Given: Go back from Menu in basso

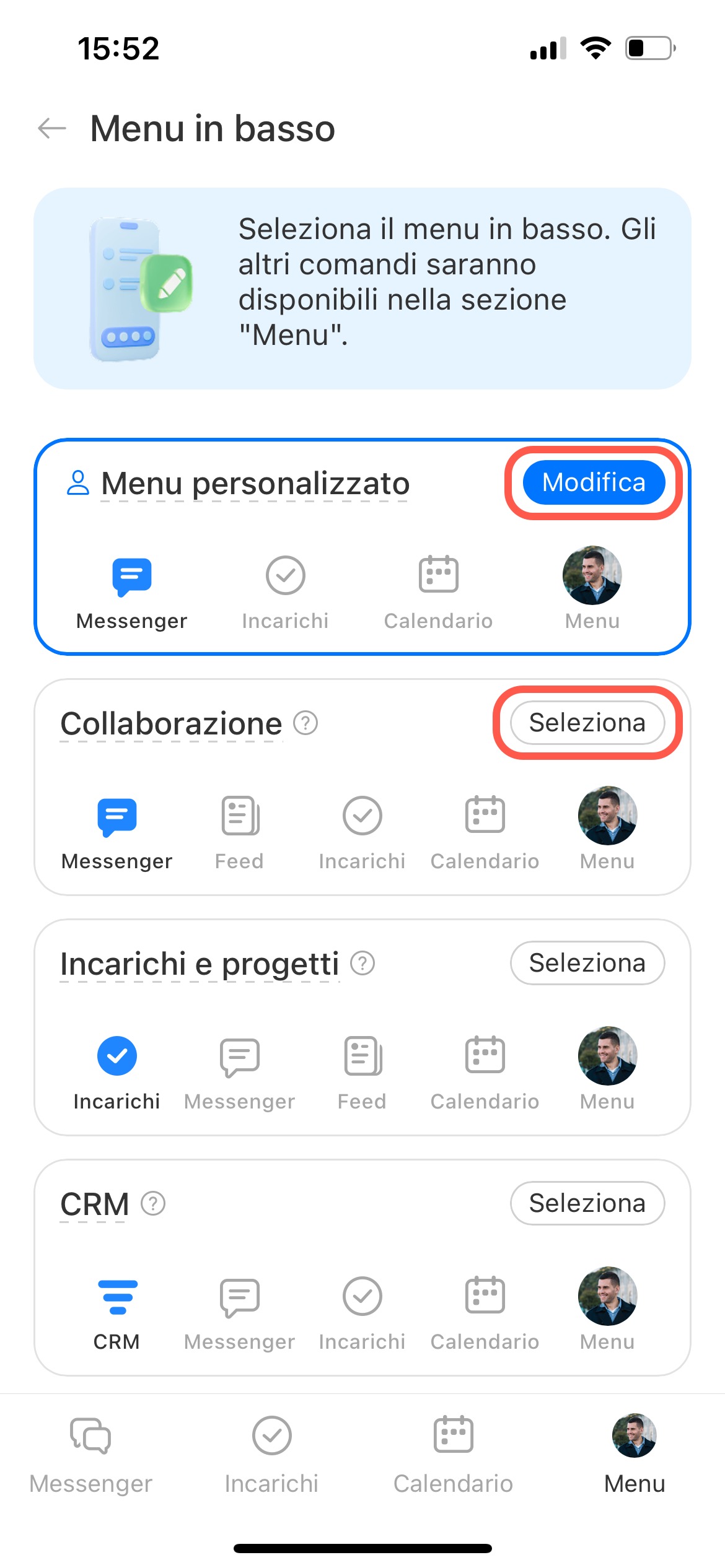Looking at the screenshot, I should click(52, 129).
